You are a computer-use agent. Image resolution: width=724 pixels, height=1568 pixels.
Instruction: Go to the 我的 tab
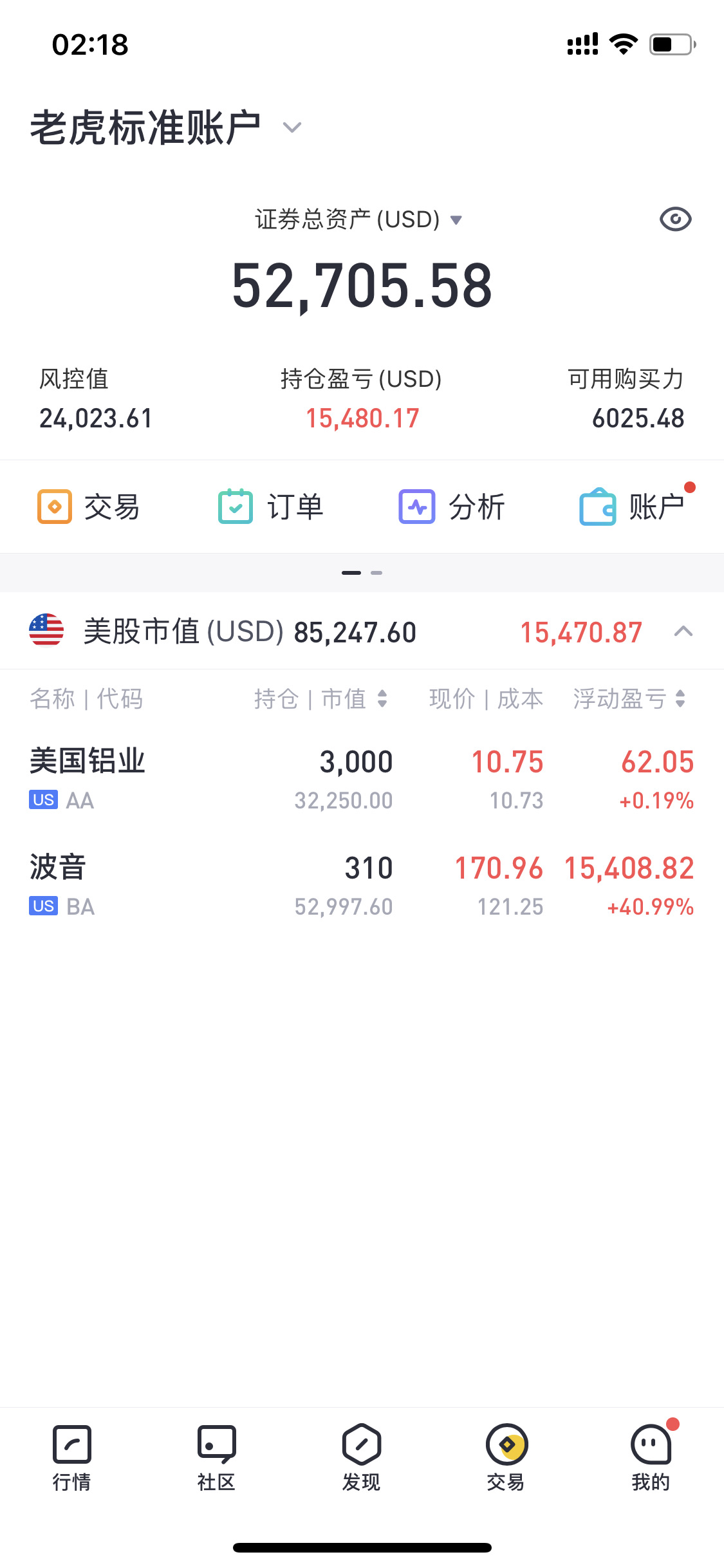point(651,1459)
